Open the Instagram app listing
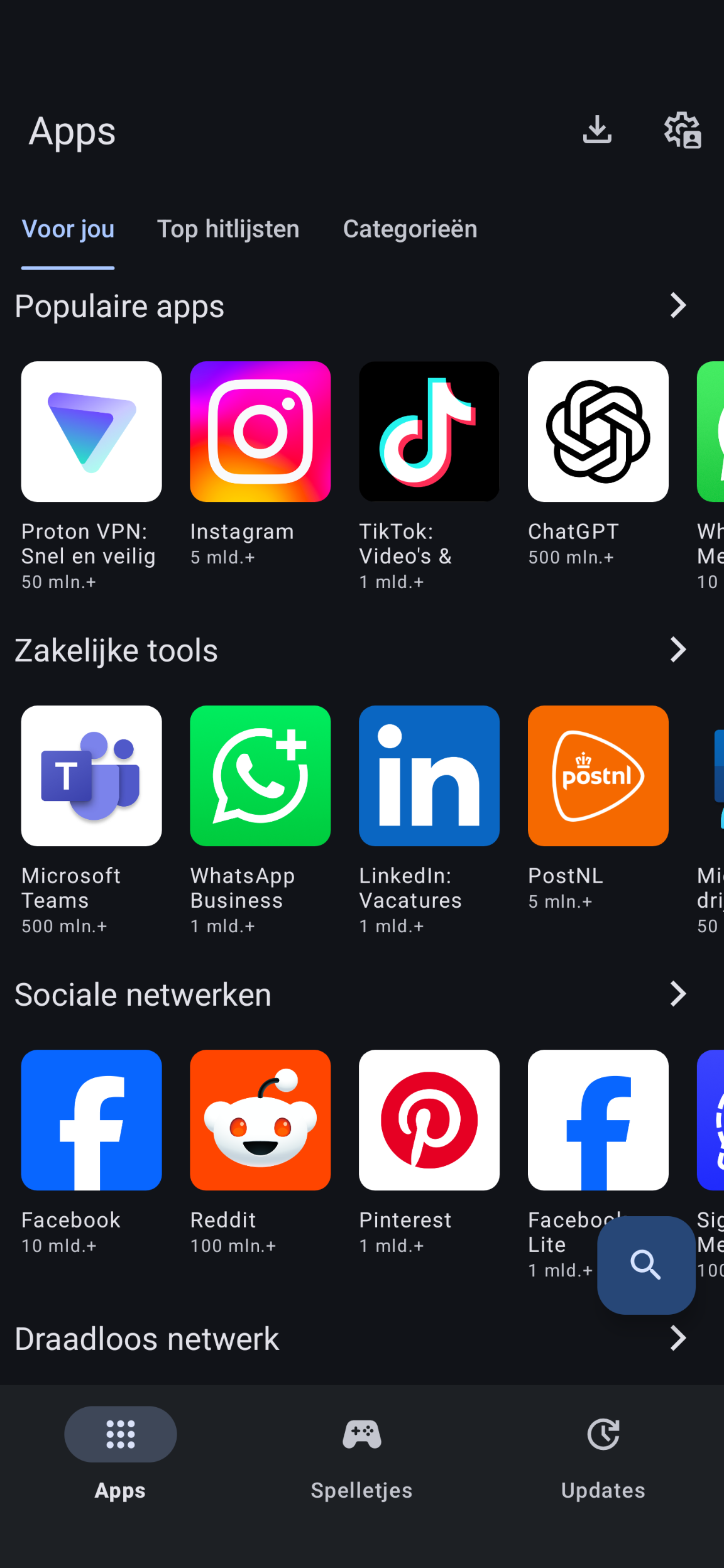 (260, 431)
